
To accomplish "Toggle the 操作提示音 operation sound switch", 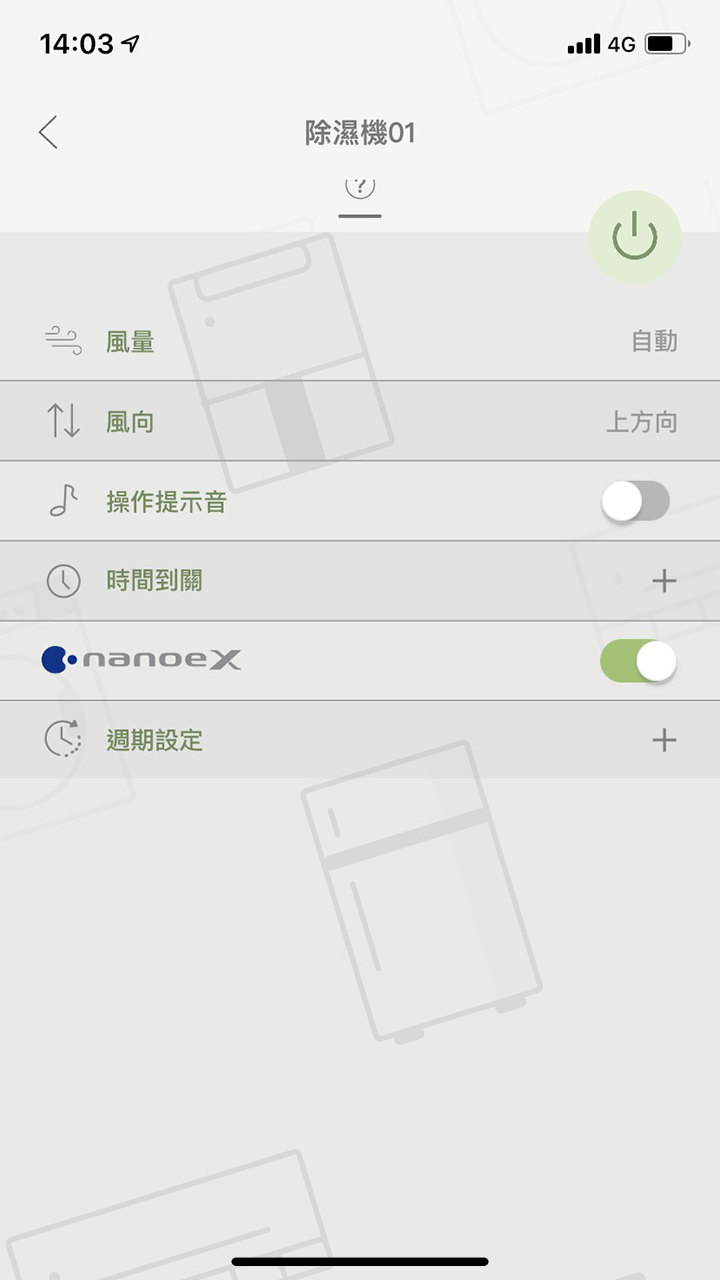I will point(637,501).
